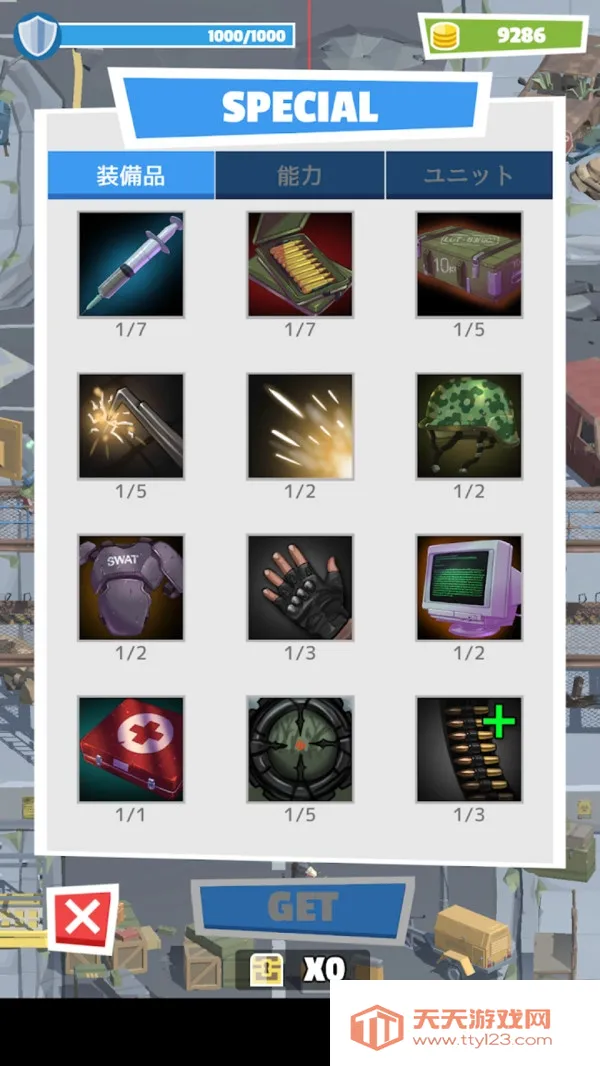Viewport: 600px width, 1066px height.
Task: Switch to the ユニット tab
Action: point(468,176)
